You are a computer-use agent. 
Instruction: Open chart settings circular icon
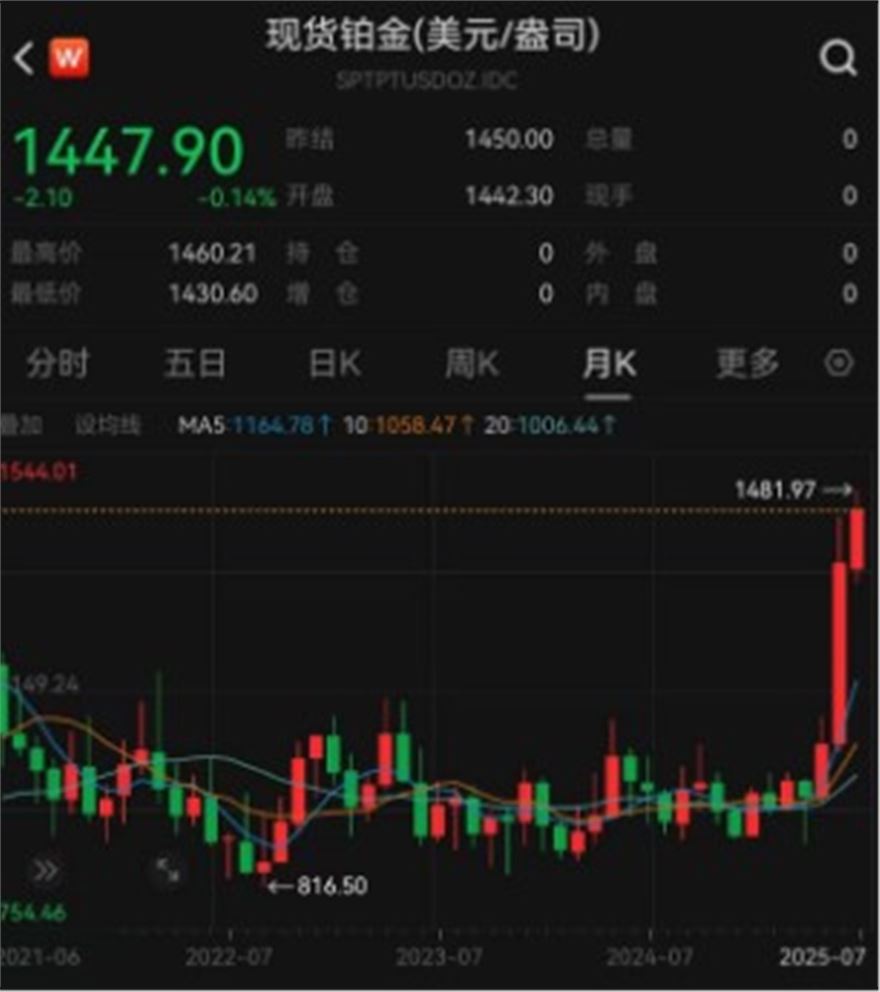838,363
